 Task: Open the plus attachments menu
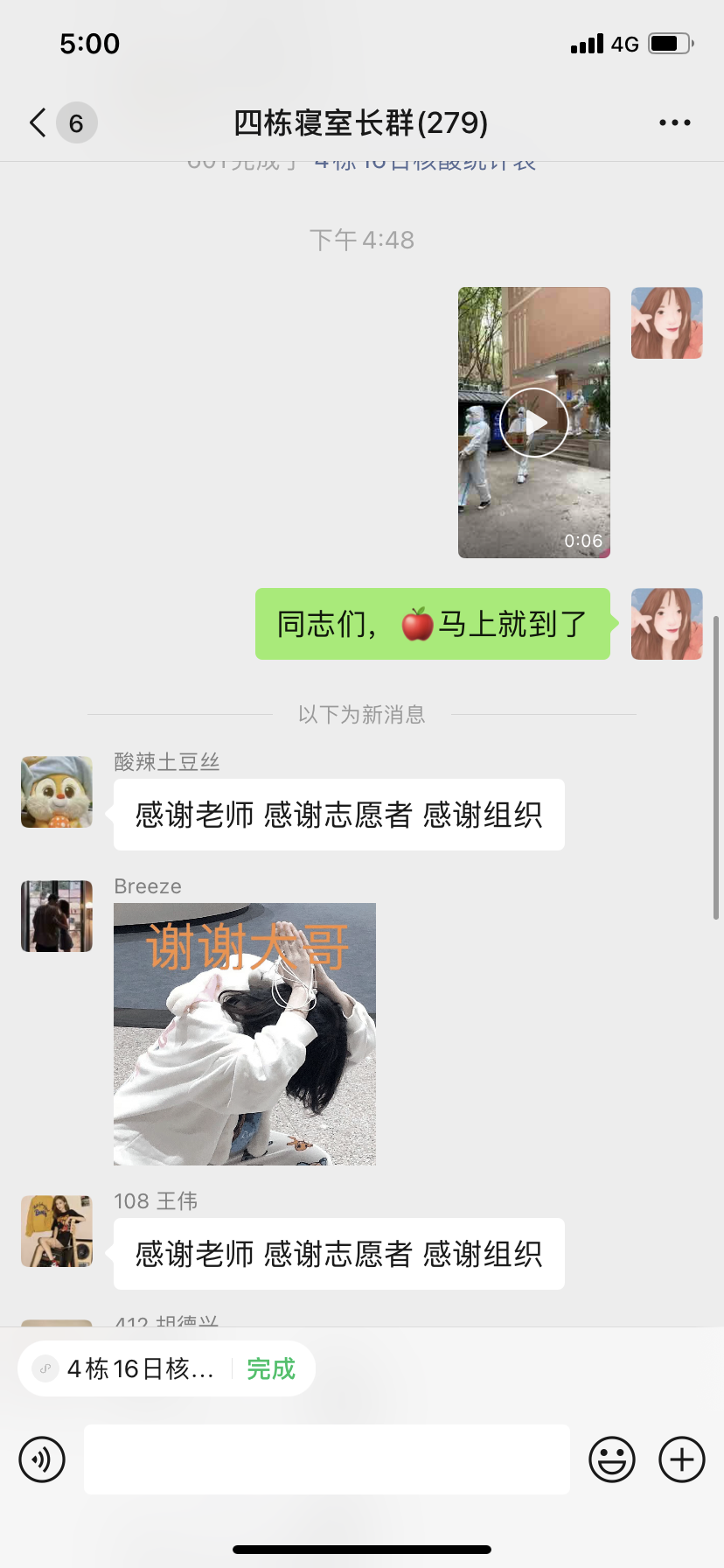[682, 1459]
